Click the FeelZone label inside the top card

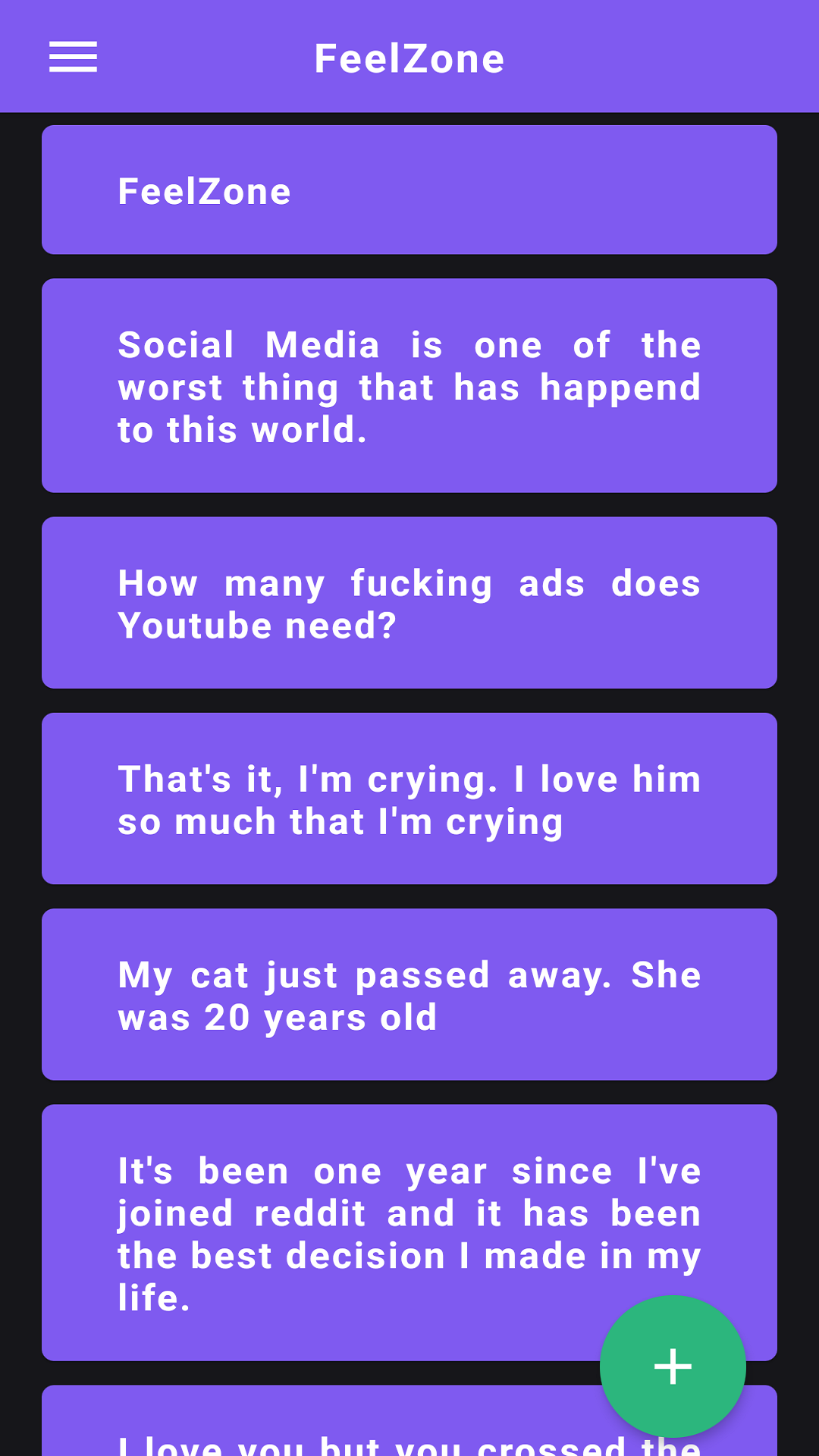click(204, 191)
